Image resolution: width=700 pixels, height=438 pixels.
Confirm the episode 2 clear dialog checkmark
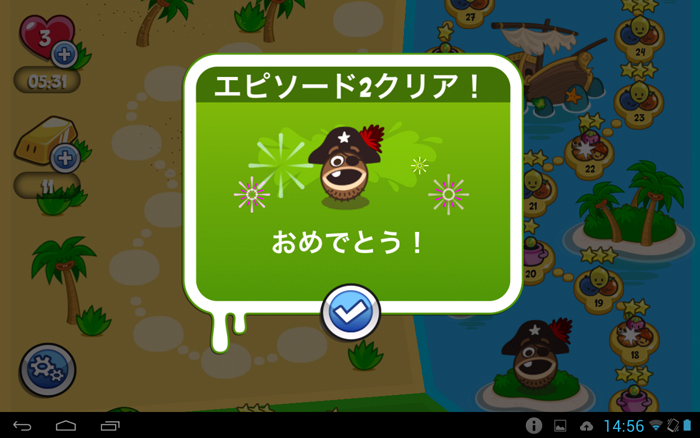(x=350, y=314)
